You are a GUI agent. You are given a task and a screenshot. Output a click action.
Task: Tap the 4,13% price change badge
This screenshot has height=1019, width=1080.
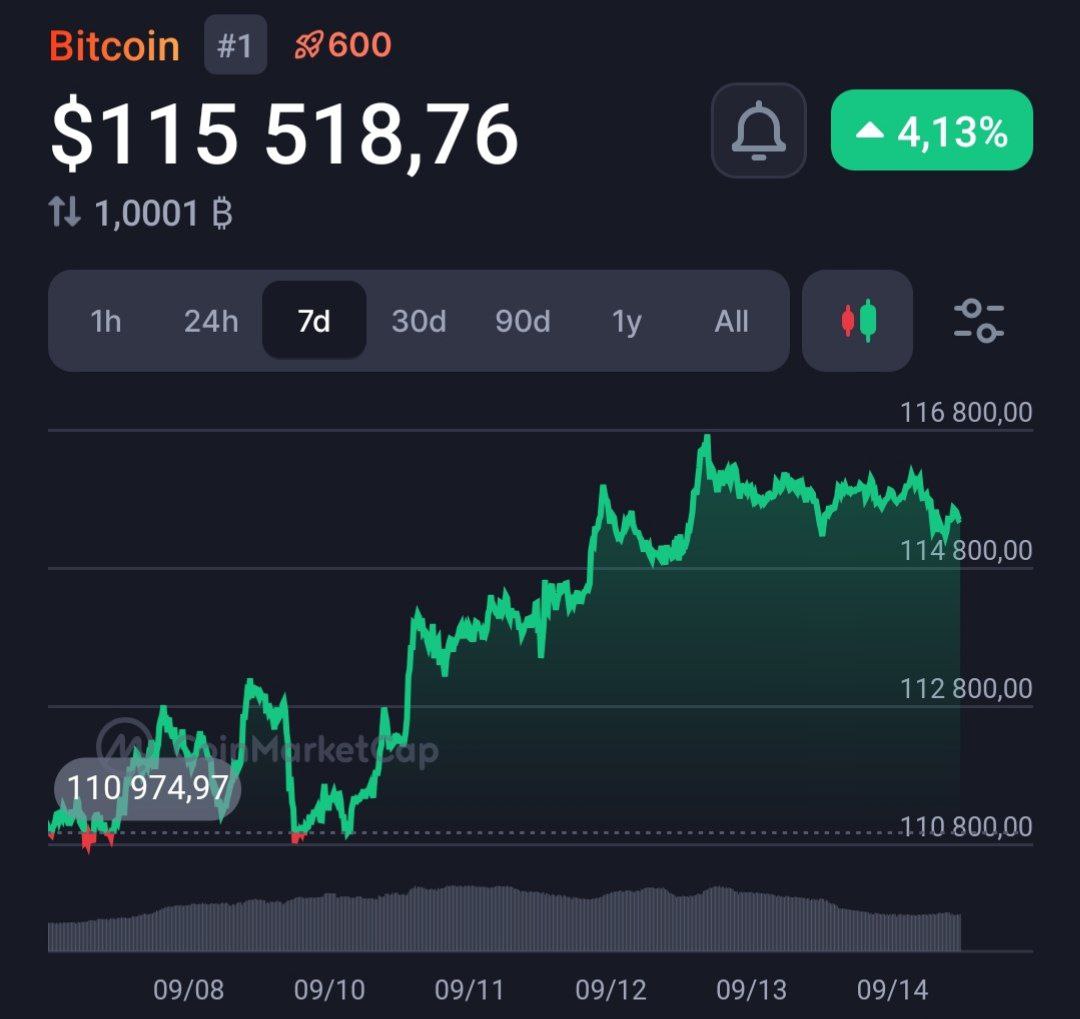[x=931, y=131]
